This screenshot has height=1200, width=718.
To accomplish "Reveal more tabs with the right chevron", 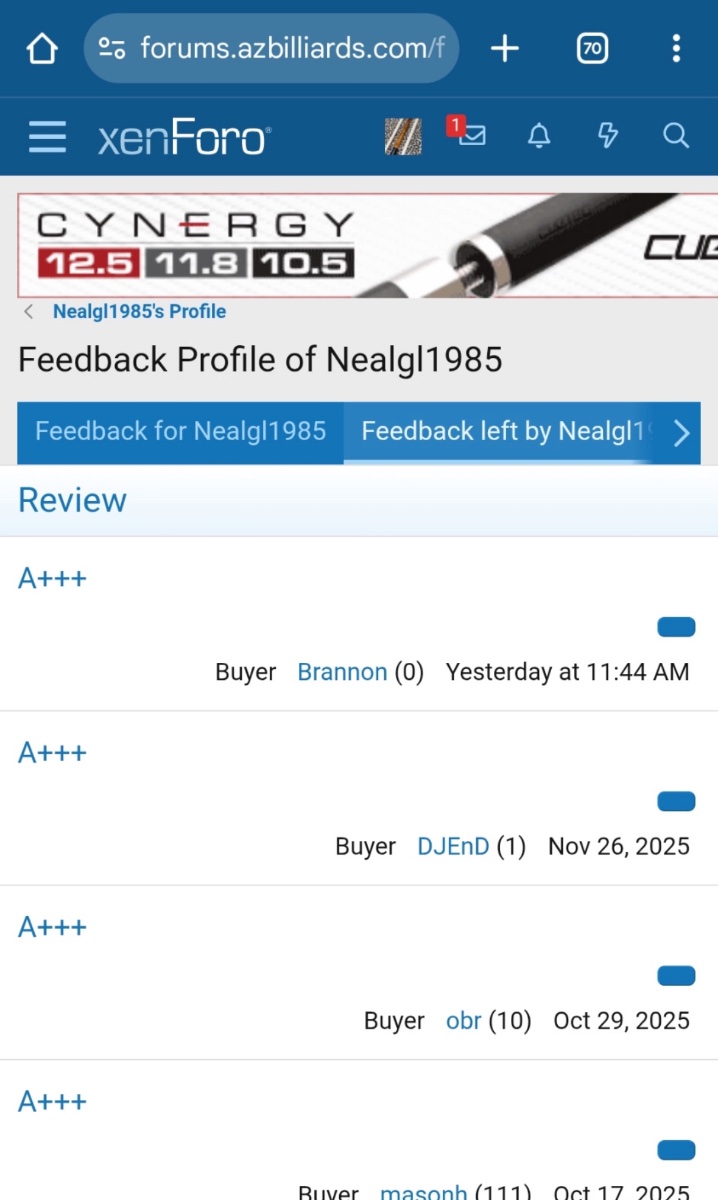I will (x=682, y=433).
